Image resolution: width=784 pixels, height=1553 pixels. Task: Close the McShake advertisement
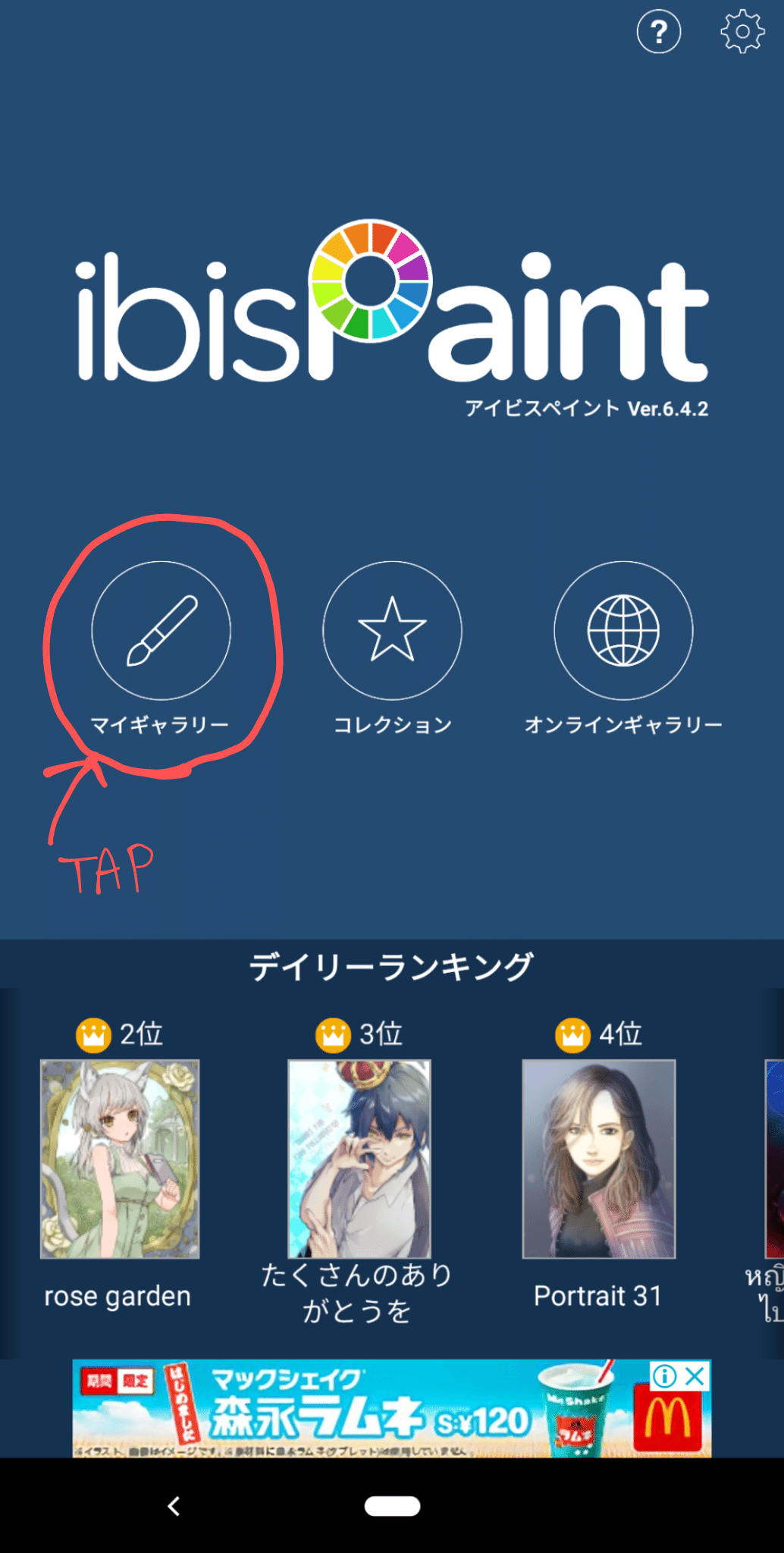click(x=695, y=1376)
